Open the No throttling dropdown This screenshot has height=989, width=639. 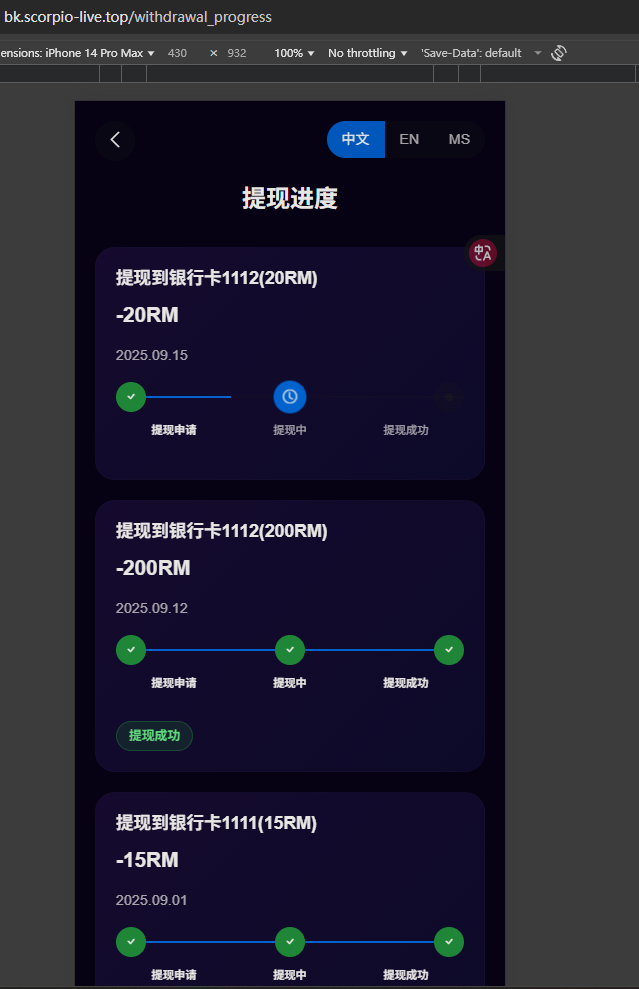(367, 53)
